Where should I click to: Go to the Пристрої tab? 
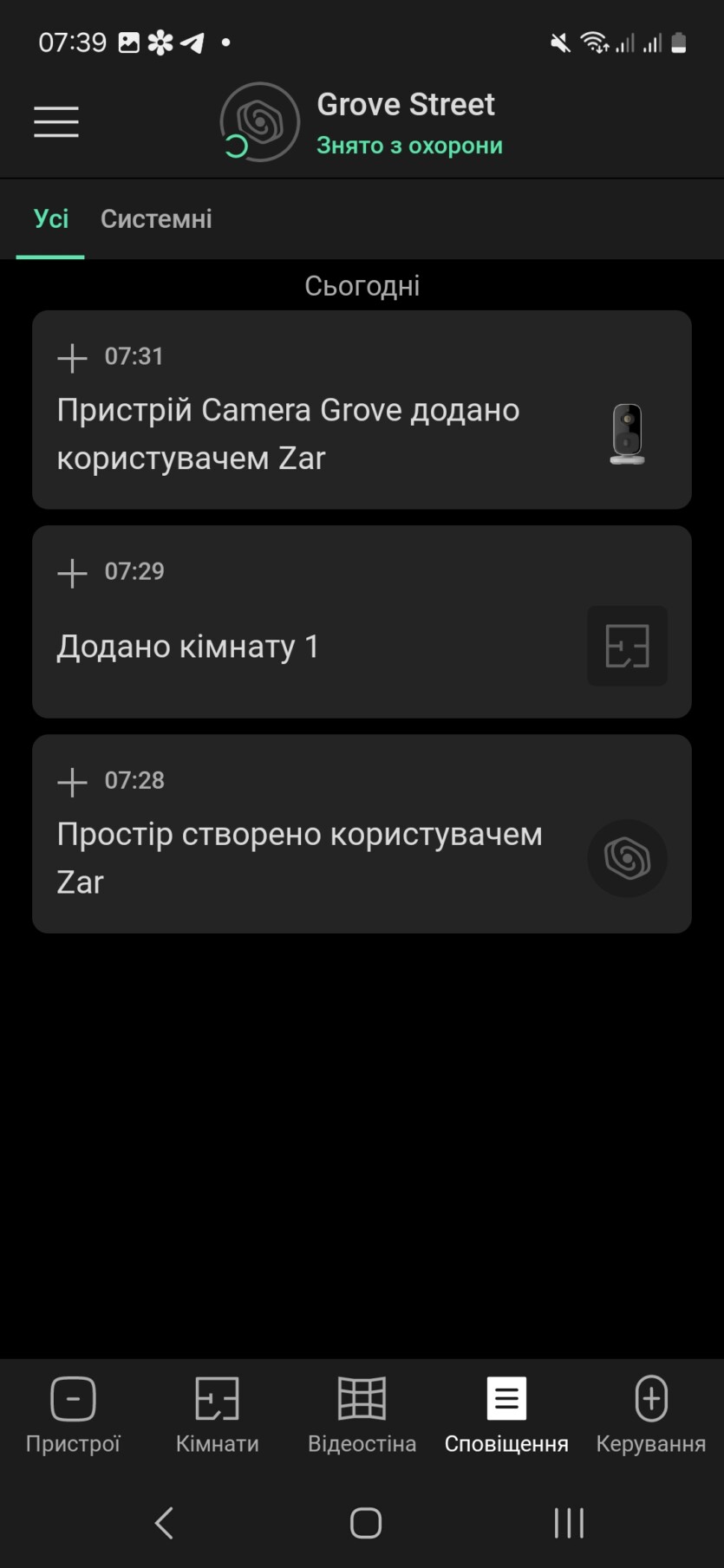(x=73, y=1415)
